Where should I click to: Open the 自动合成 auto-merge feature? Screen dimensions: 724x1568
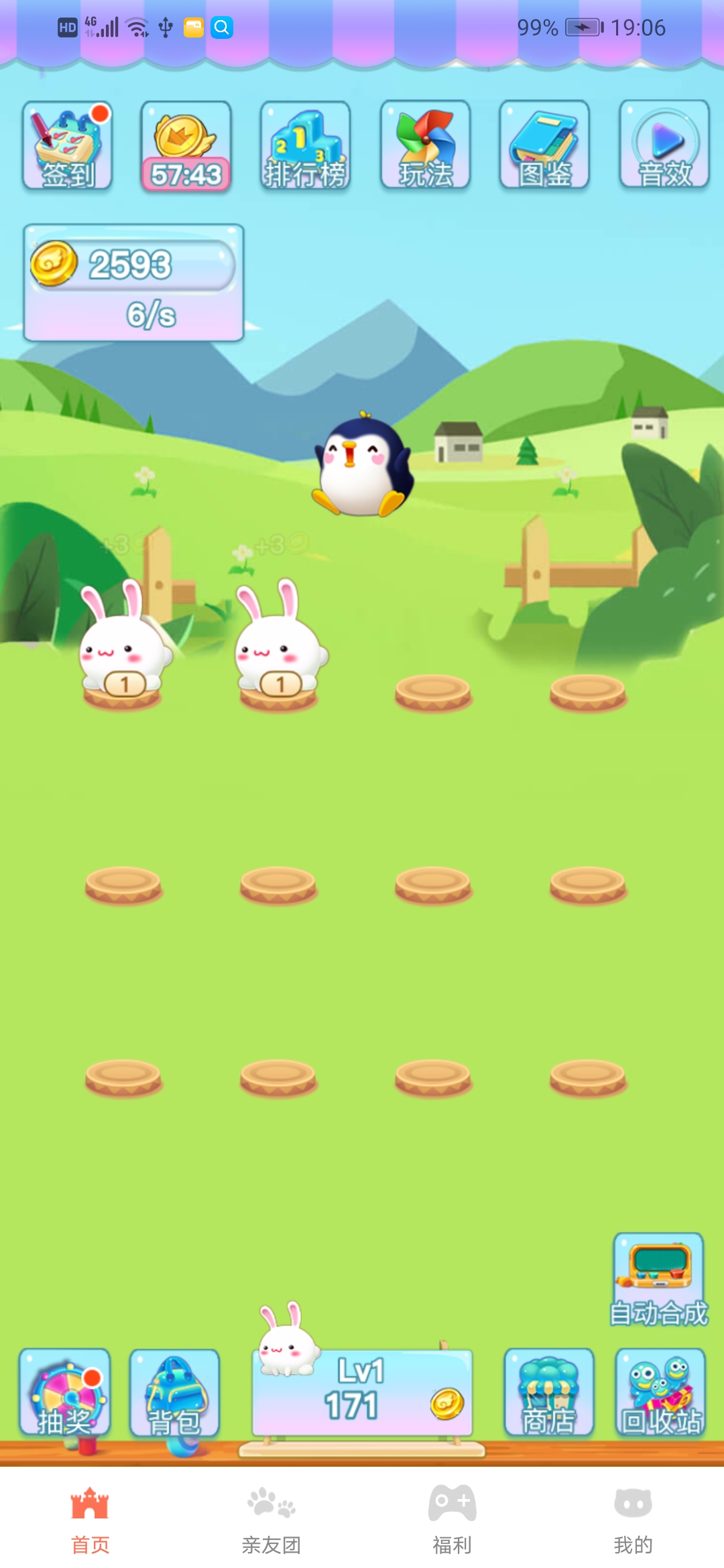658,1280
